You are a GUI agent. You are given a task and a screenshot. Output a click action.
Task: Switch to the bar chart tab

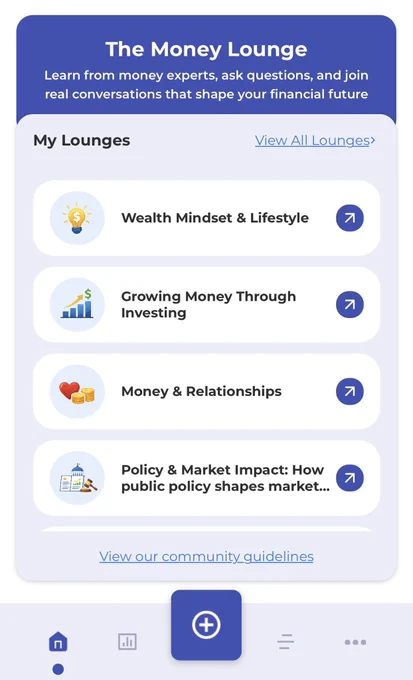[x=128, y=641]
